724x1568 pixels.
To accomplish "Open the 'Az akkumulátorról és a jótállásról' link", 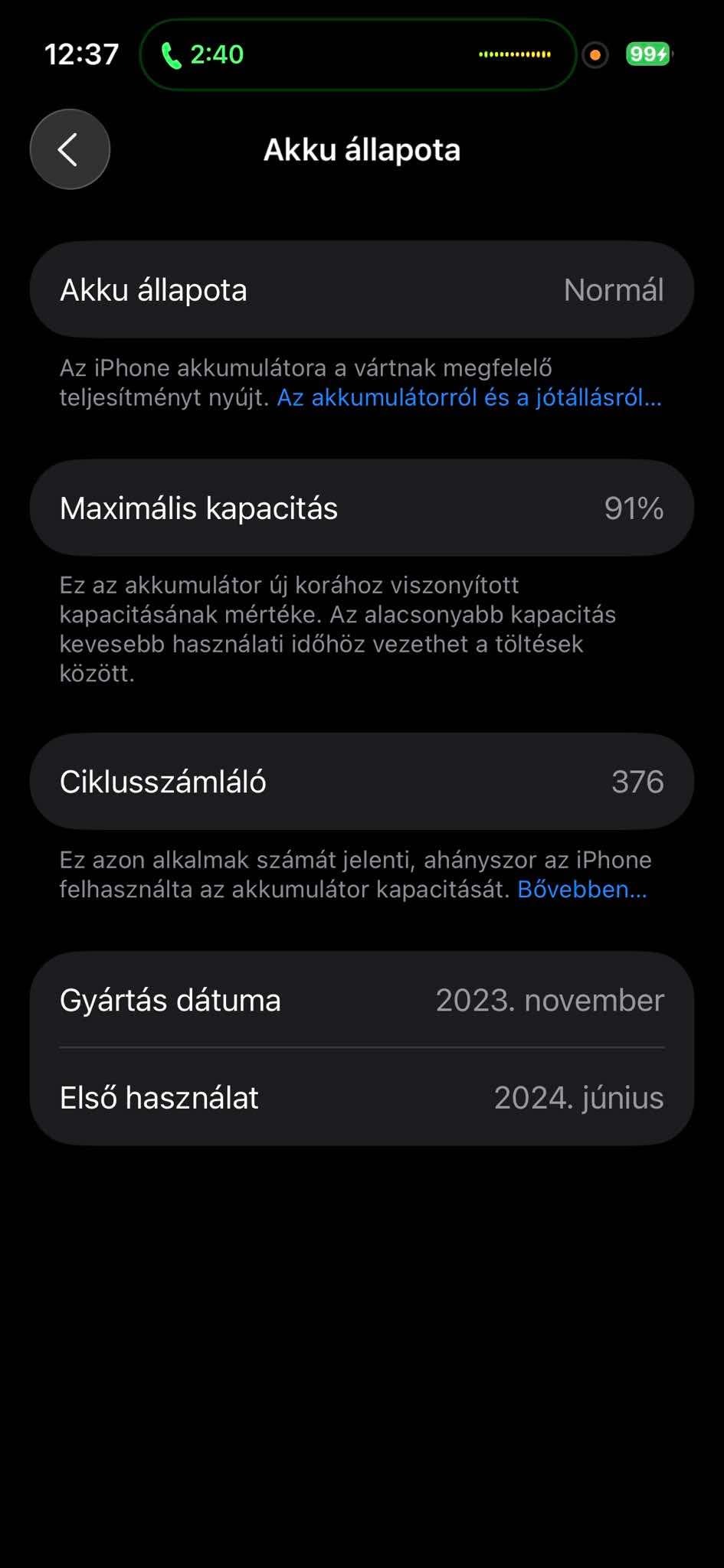I will click(x=468, y=398).
